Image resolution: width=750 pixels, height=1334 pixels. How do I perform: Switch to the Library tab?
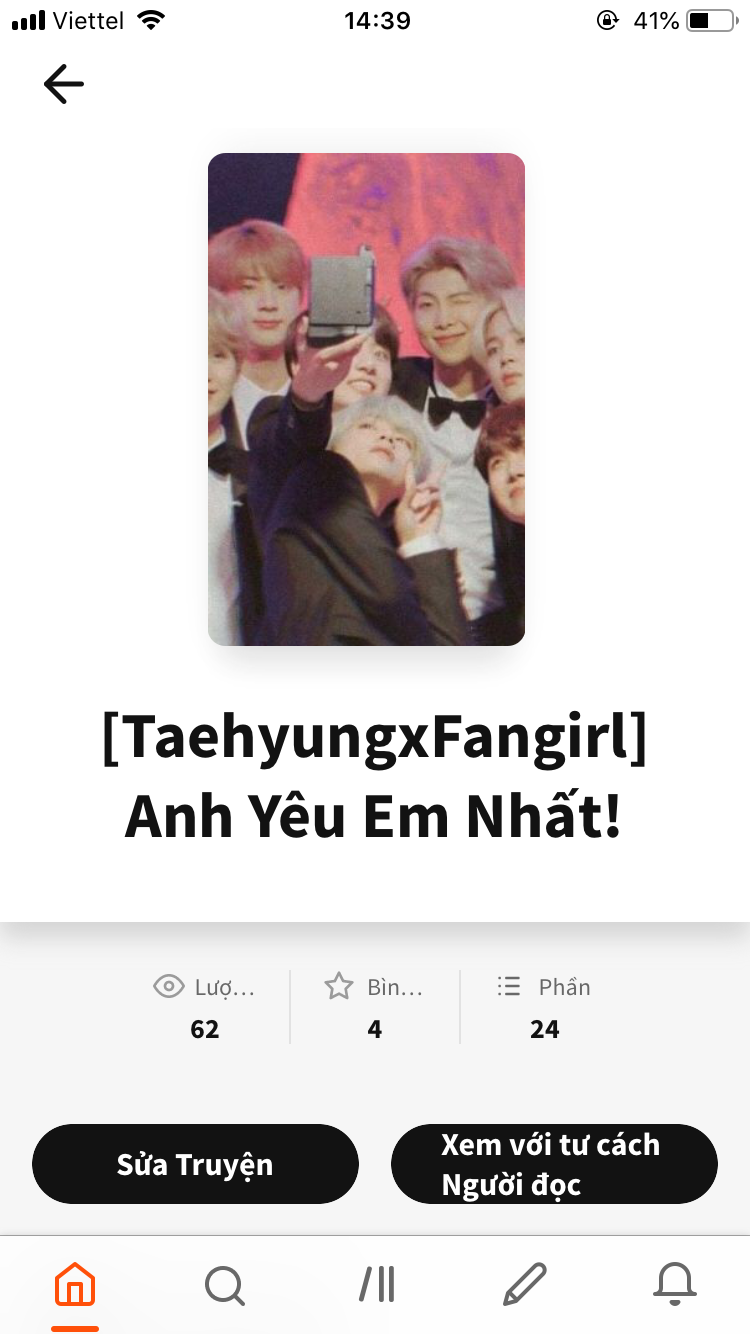click(x=377, y=1284)
